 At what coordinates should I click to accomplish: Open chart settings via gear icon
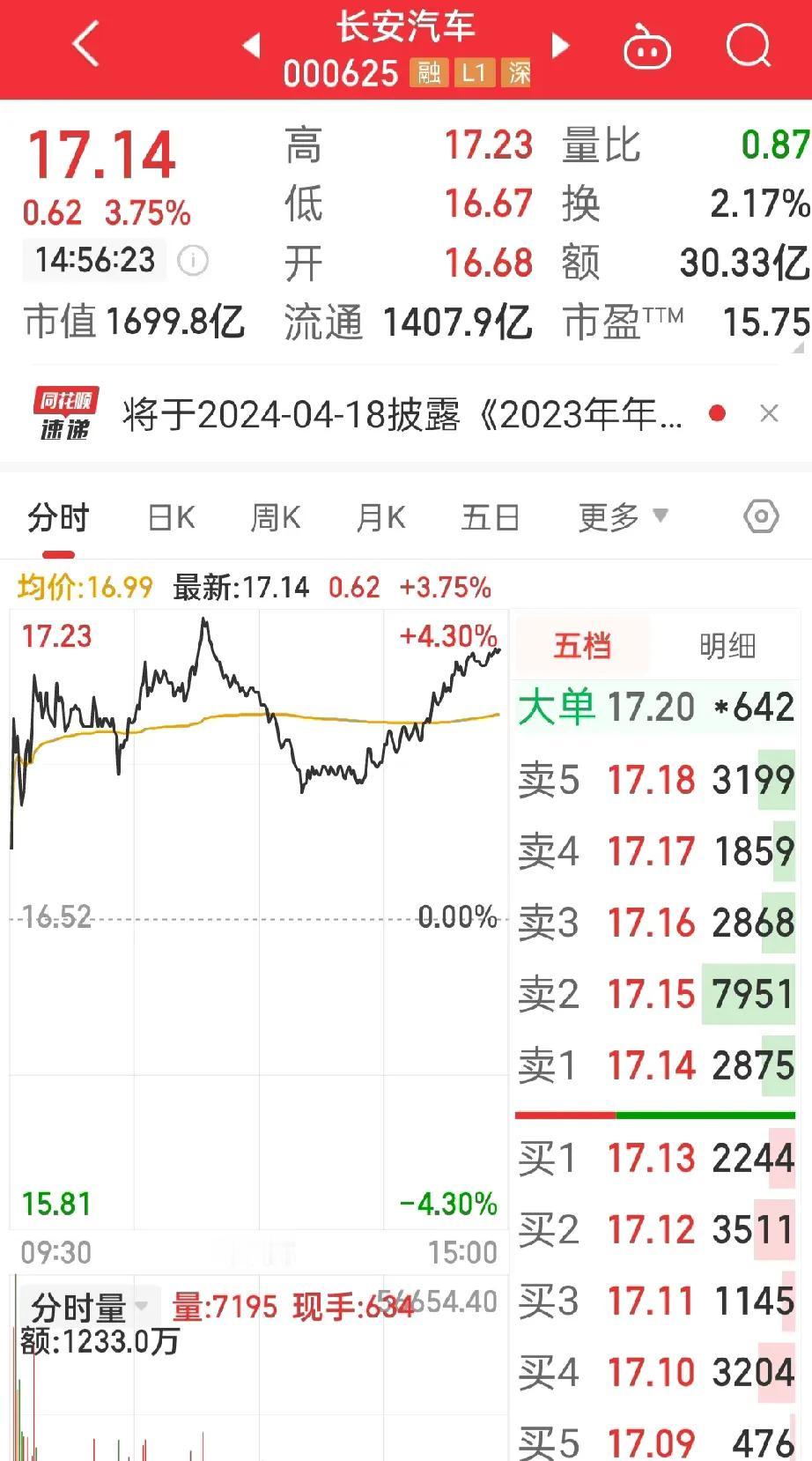tap(761, 518)
